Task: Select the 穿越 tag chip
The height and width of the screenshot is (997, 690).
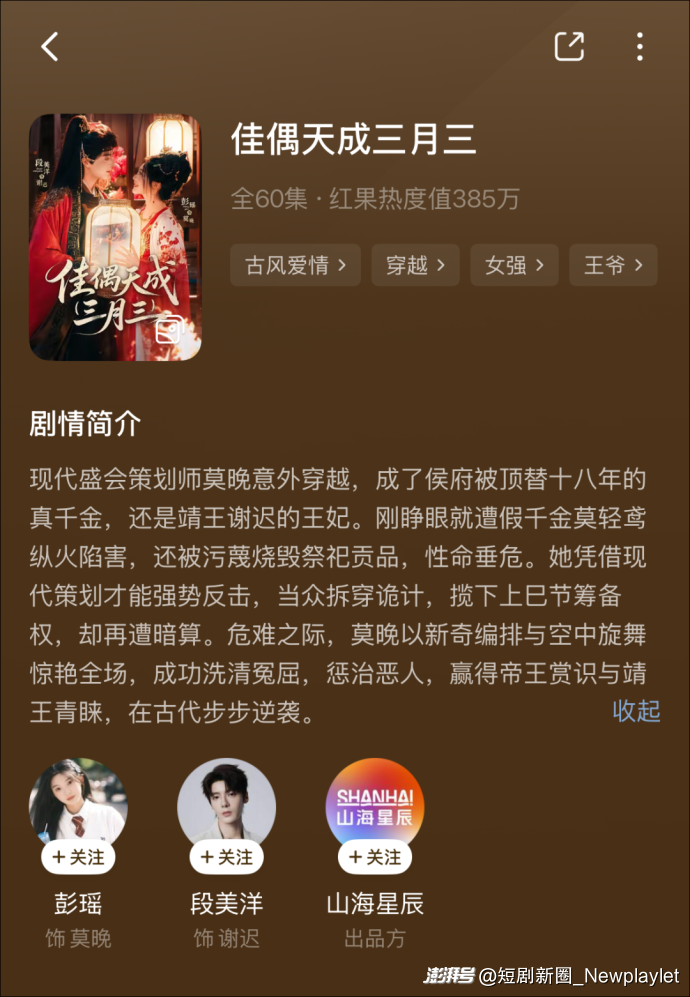Action: 415,265
